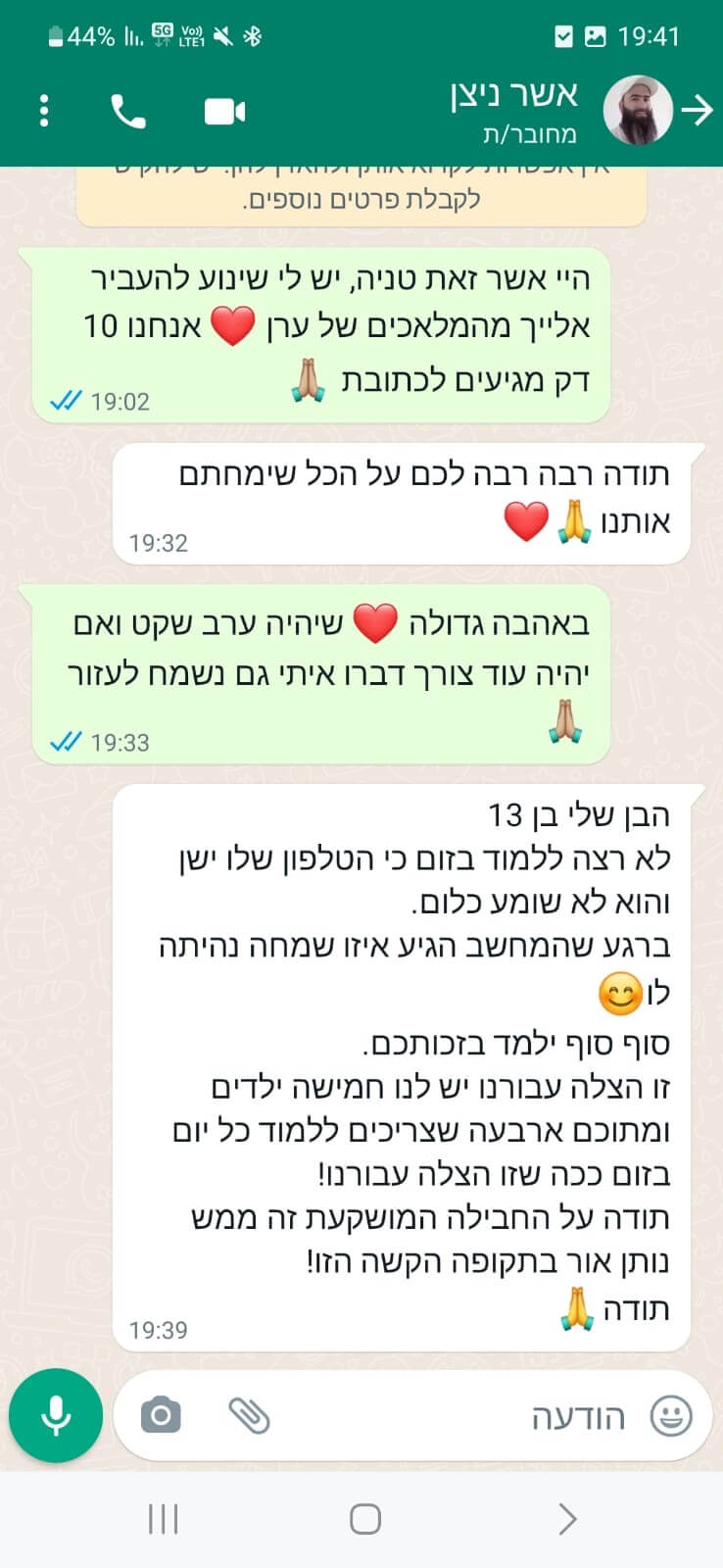Open the emoji picker
The height and width of the screenshot is (1568, 723).
[671, 1416]
